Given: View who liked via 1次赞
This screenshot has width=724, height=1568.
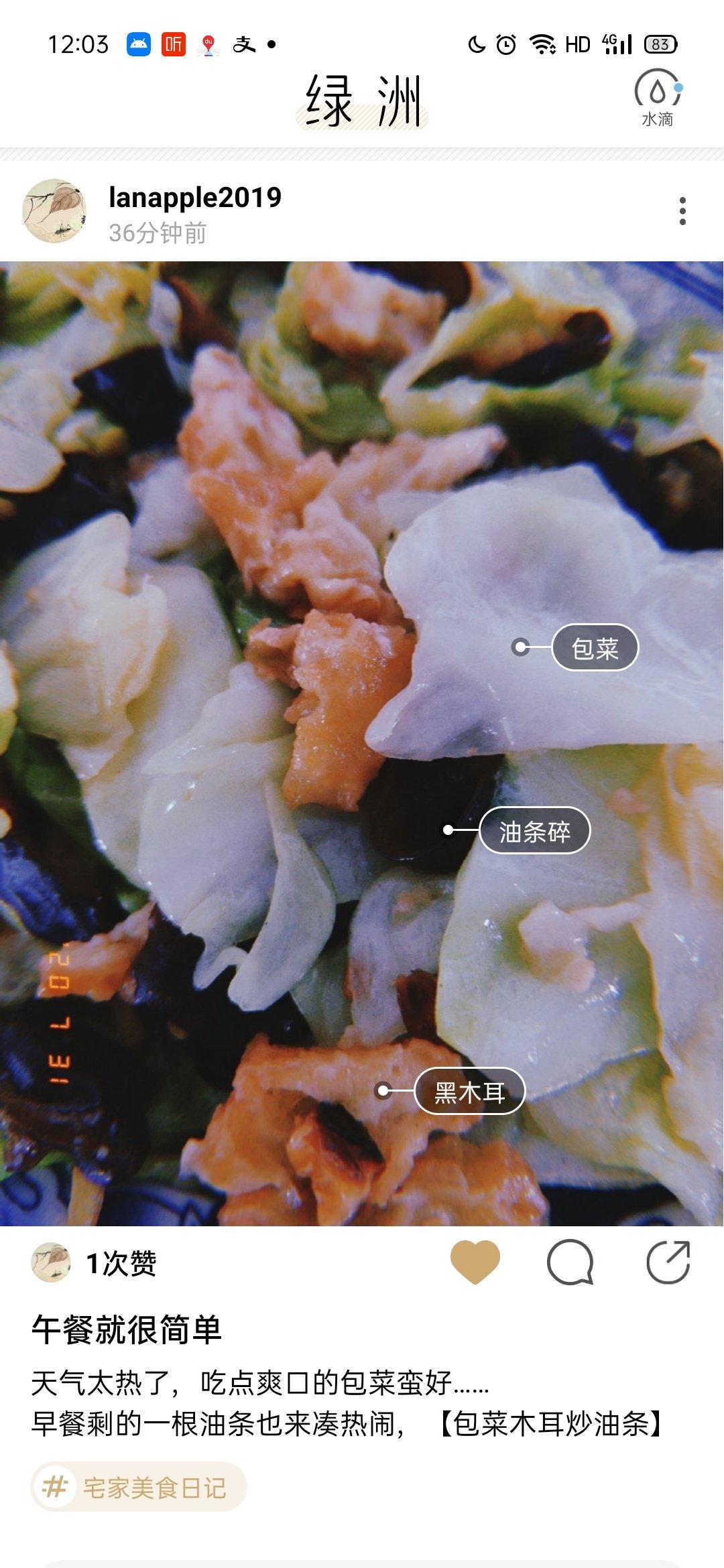Looking at the screenshot, I should [121, 1264].
